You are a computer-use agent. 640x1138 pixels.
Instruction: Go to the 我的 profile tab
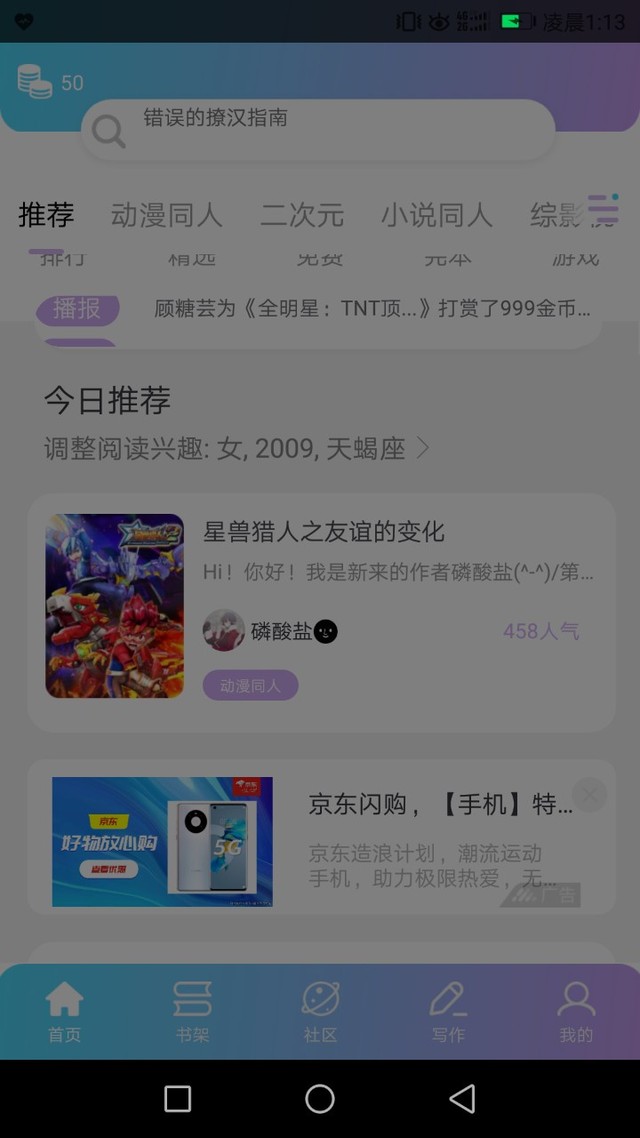pyautogui.click(x=576, y=1012)
